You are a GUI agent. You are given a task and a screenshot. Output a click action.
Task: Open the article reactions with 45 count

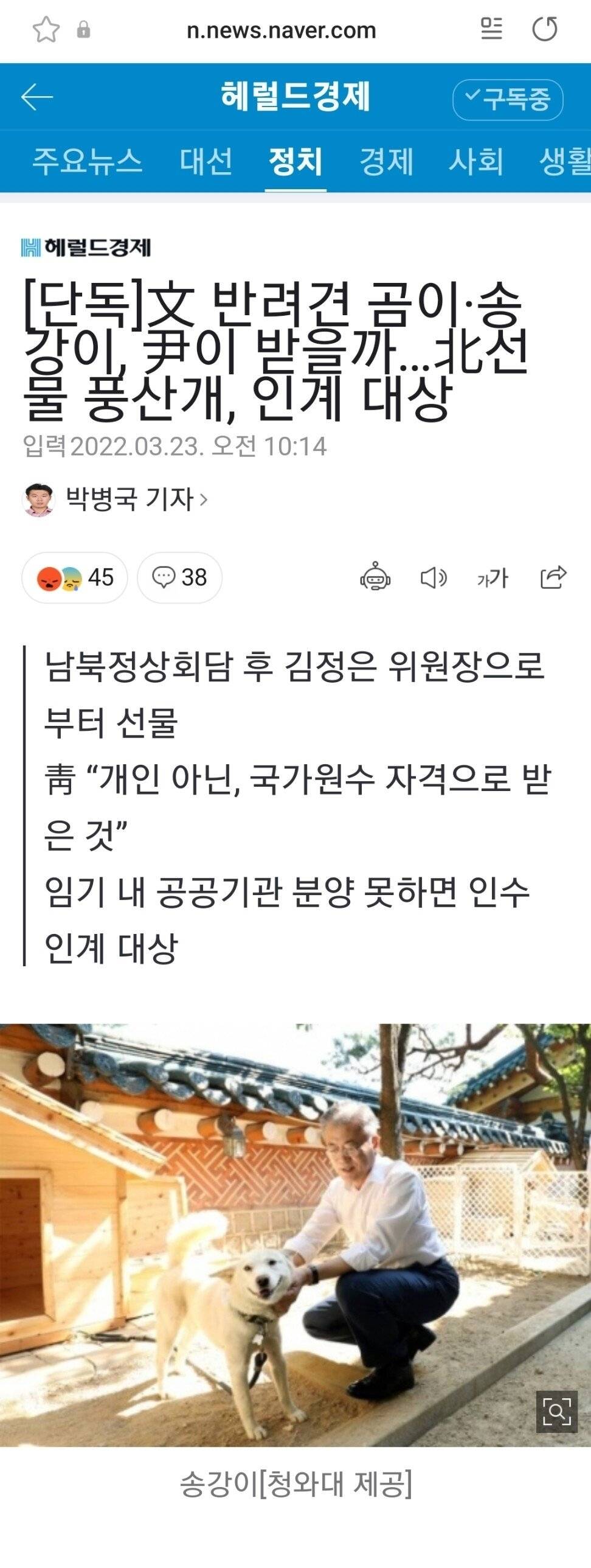(75, 577)
